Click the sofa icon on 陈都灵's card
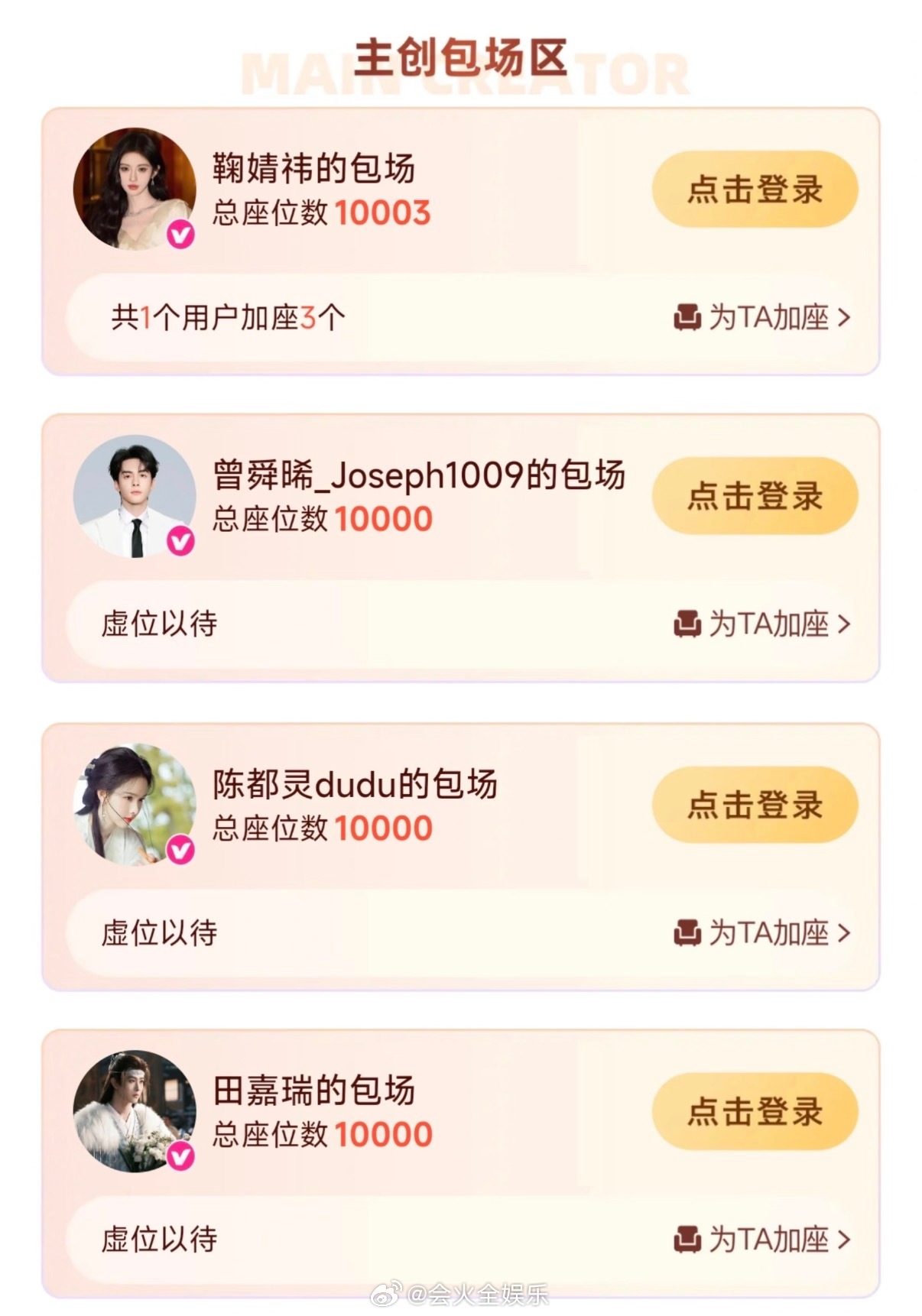 [689, 933]
